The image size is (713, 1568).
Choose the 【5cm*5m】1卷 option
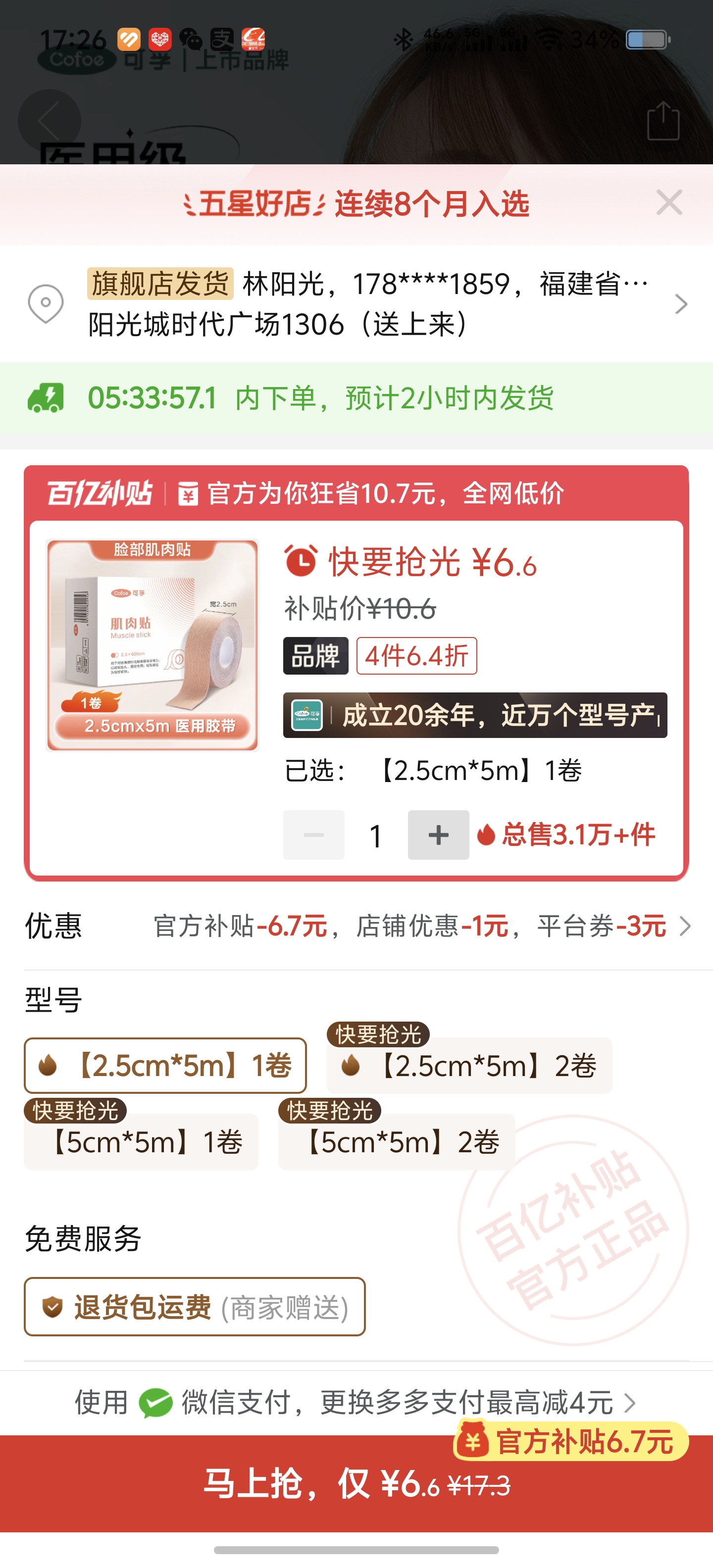(x=141, y=1142)
